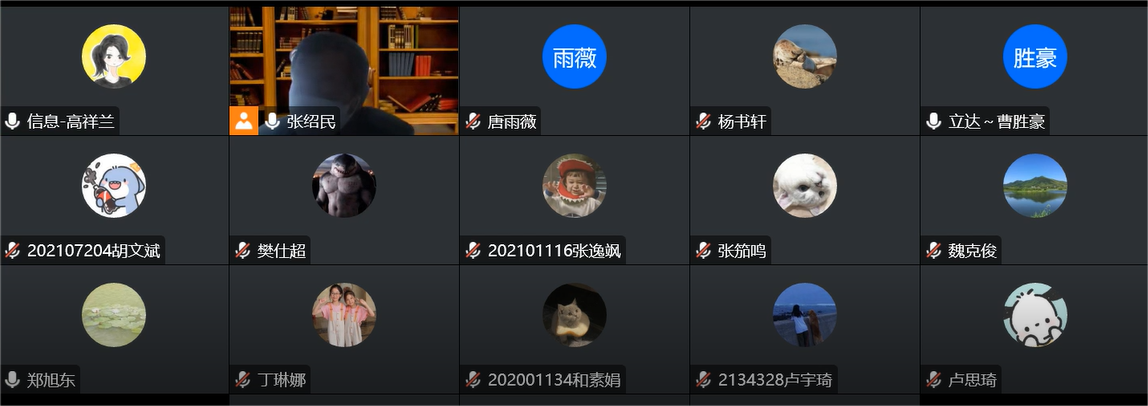Tap 丁琳娜's participant tile

[344, 328]
